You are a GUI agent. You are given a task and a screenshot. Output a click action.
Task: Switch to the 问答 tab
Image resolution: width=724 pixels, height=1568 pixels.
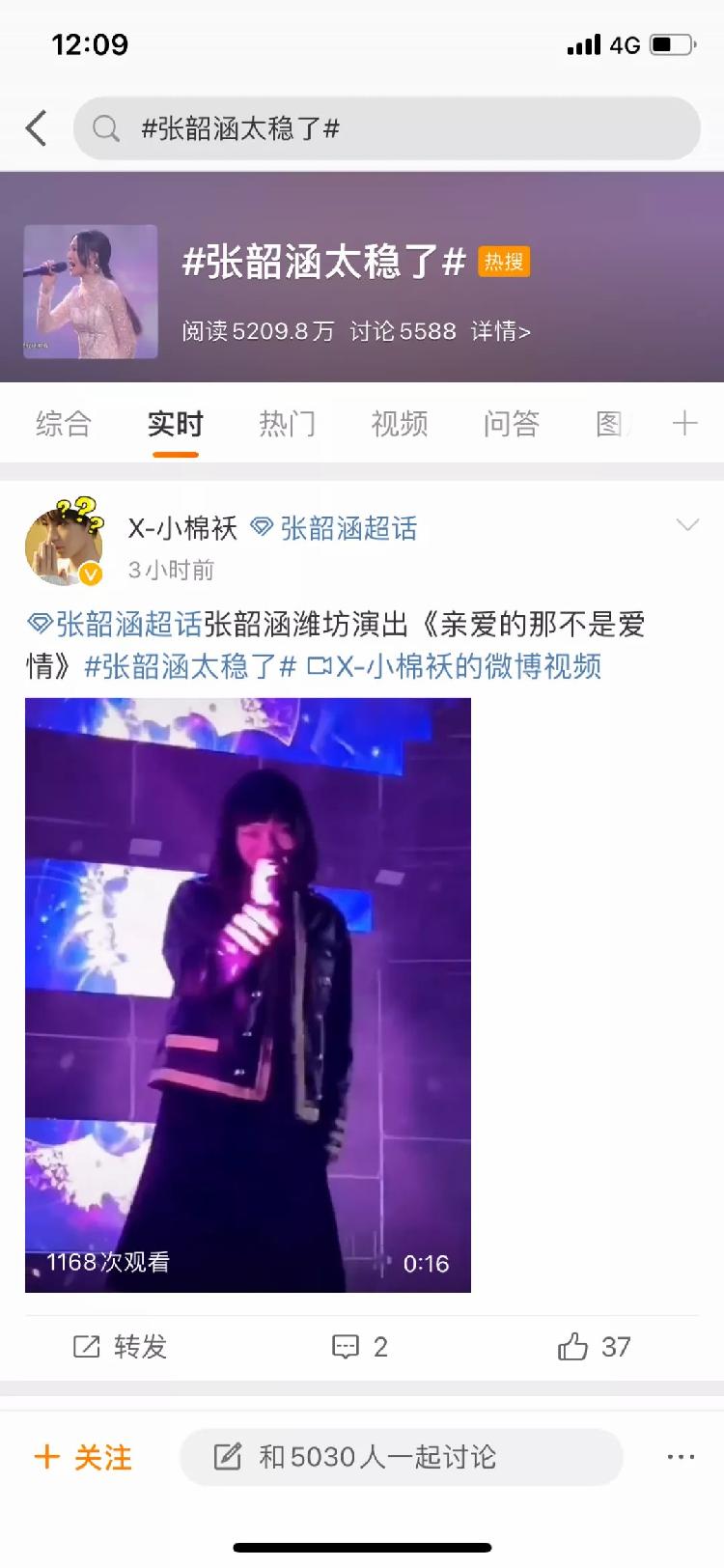coord(511,424)
